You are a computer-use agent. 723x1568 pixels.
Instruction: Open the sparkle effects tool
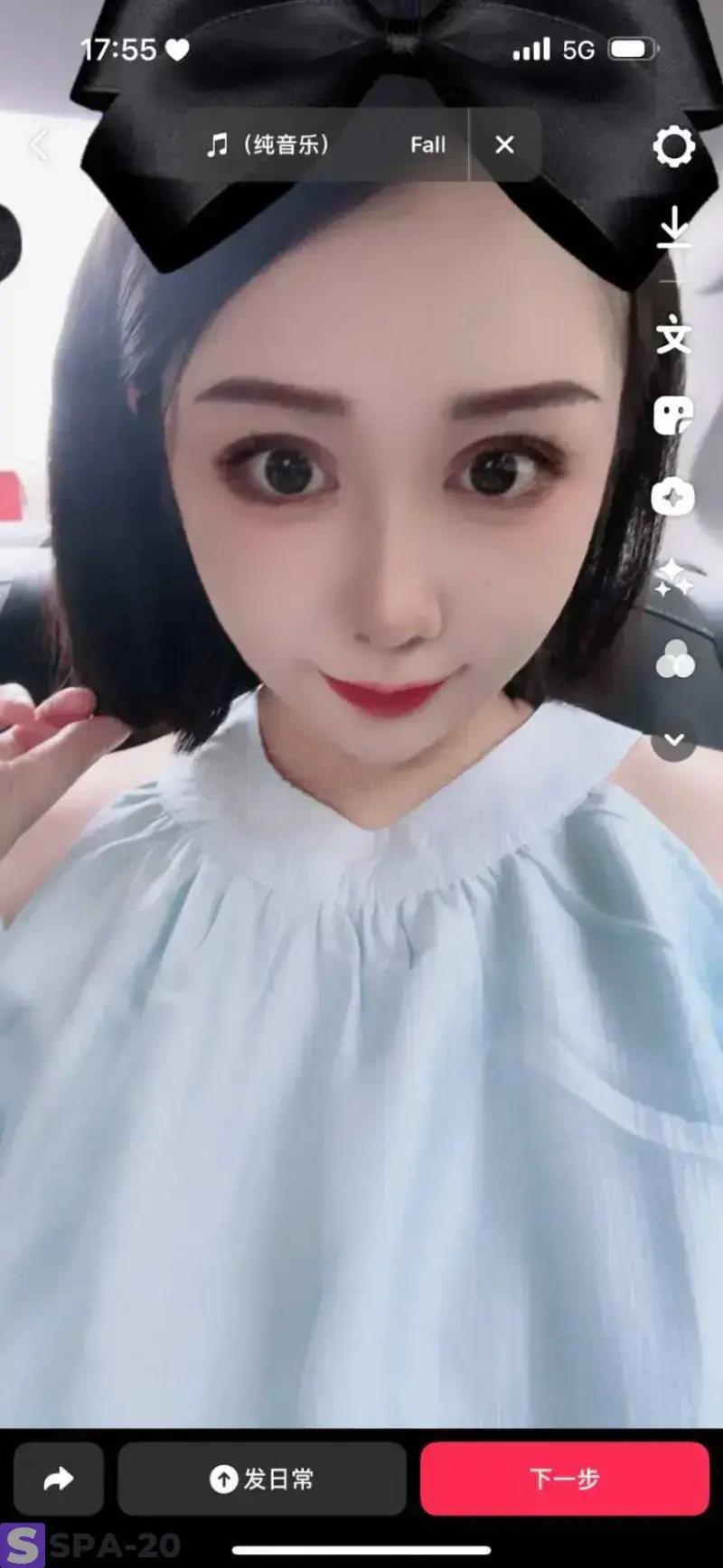coord(673,578)
